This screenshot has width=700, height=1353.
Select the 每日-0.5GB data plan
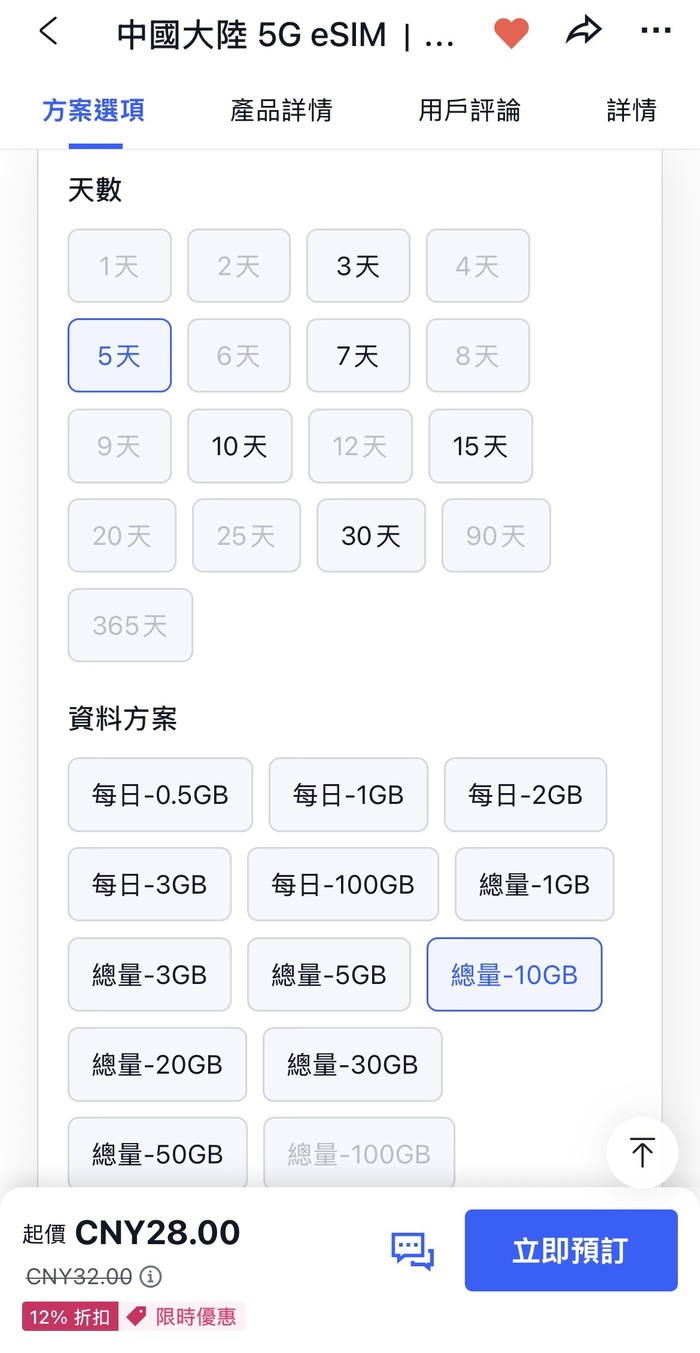pyautogui.click(x=160, y=795)
